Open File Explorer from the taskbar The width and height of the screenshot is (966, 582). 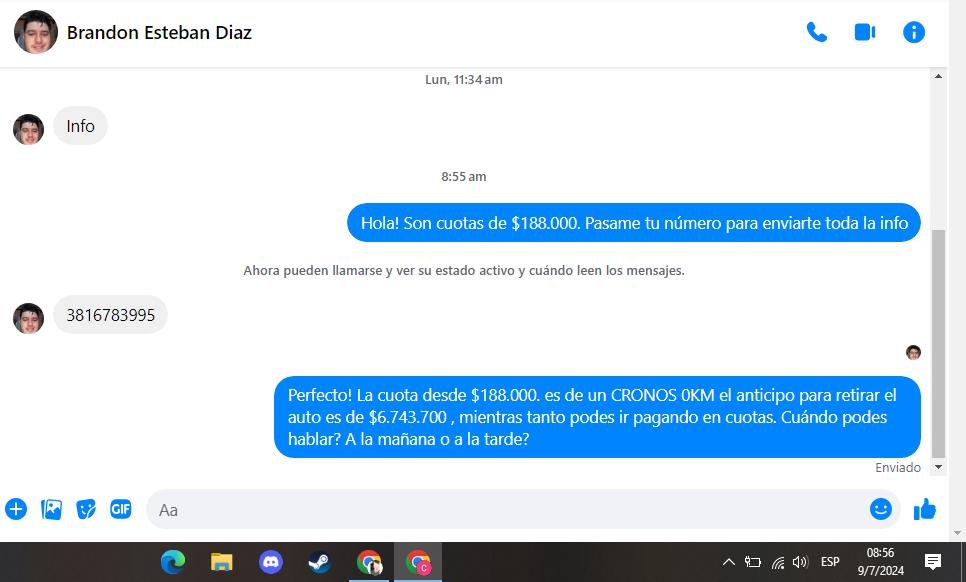pyautogui.click(x=222, y=562)
